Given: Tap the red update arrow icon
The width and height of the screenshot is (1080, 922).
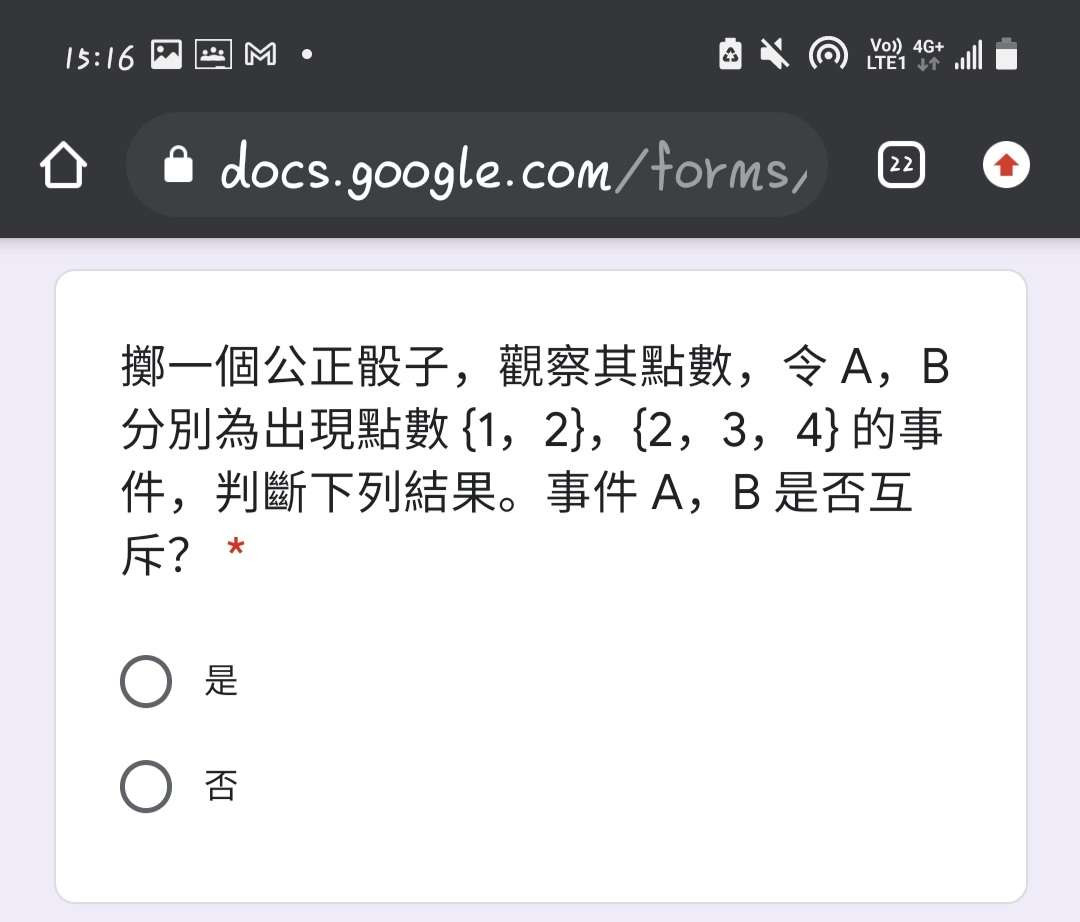Looking at the screenshot, I should [1006, 166].
